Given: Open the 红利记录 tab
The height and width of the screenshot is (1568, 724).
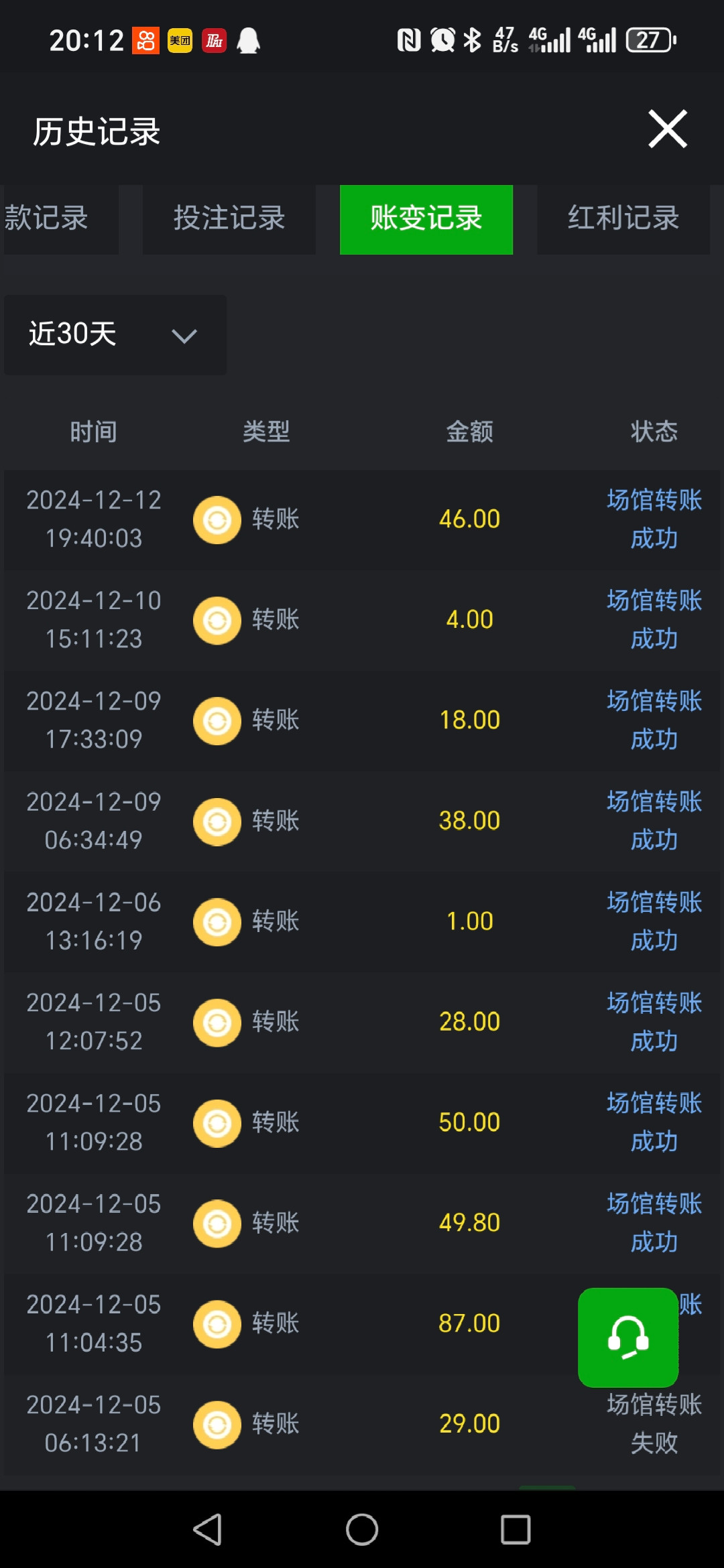Looking at the screenshot, I should click(623, 219).
